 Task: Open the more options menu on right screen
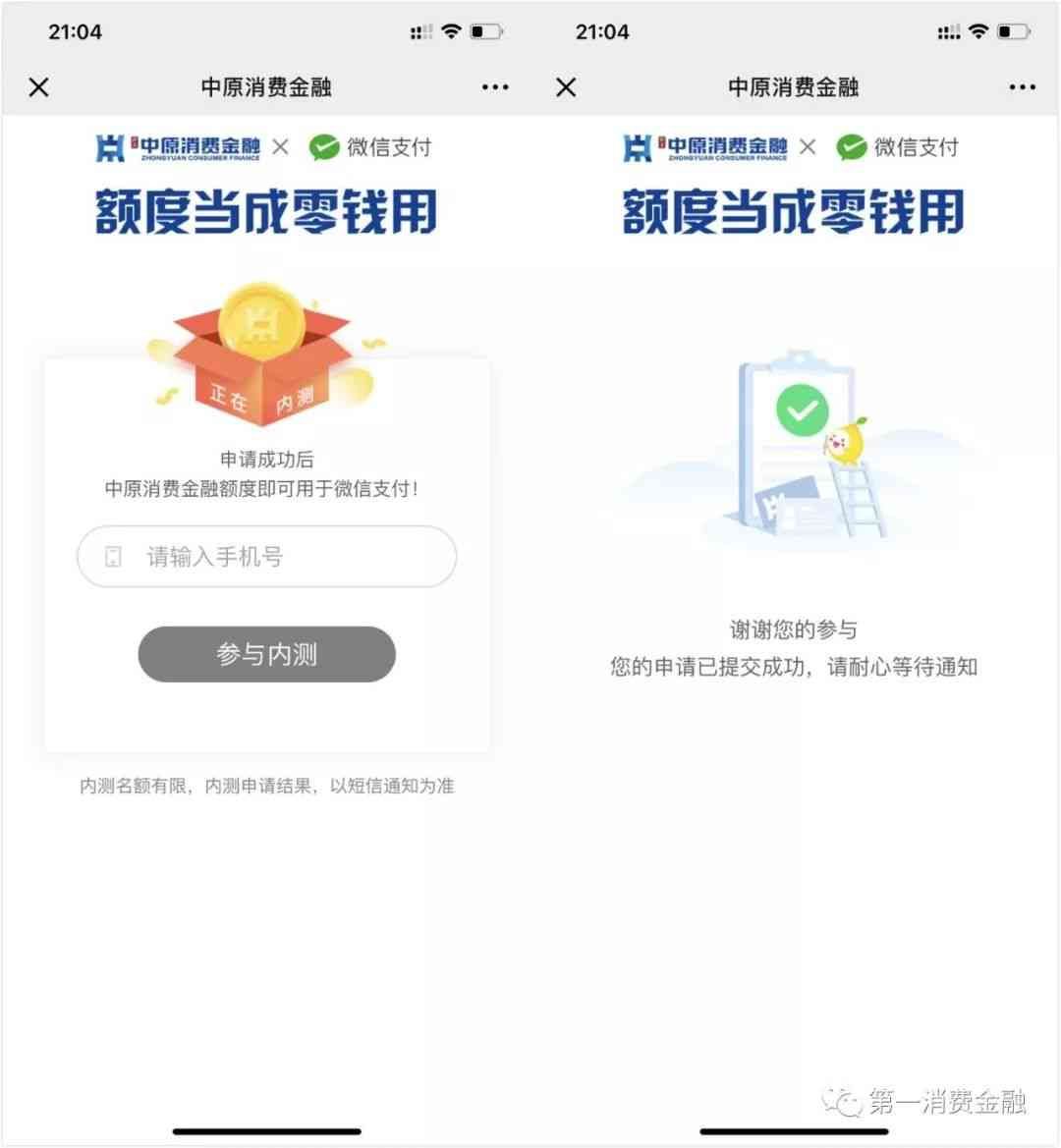1022,87
